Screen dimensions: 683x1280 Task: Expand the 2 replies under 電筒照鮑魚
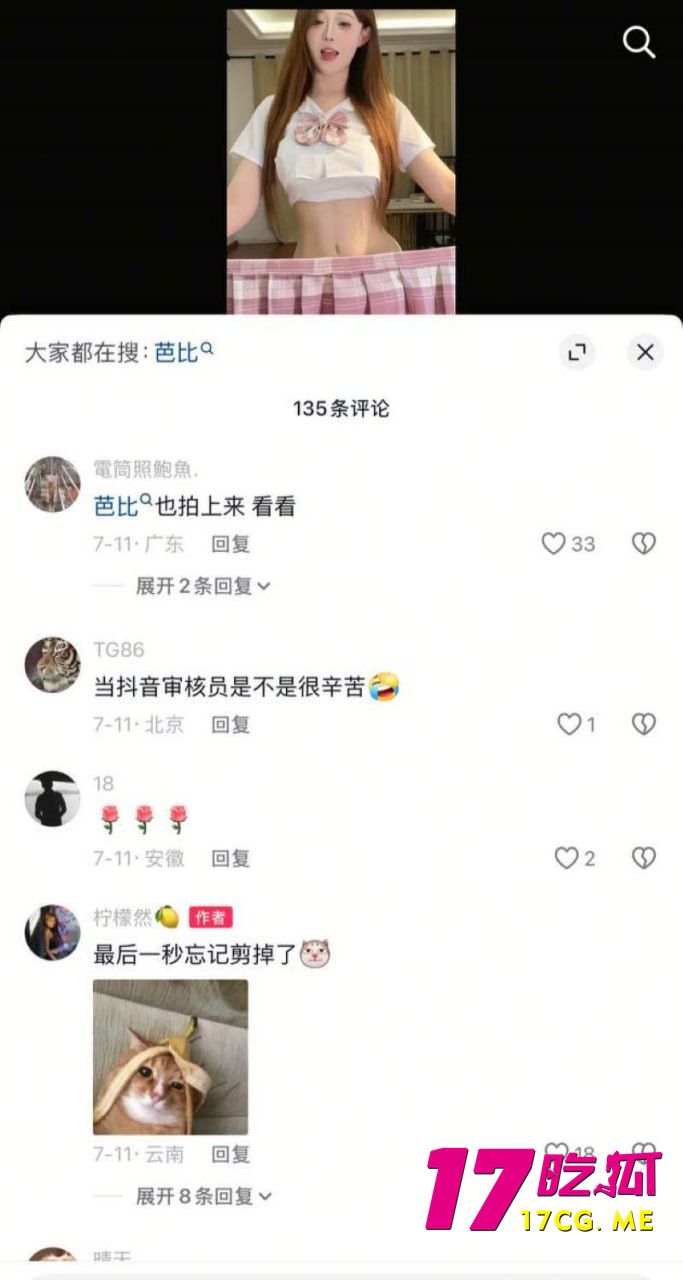203,586
